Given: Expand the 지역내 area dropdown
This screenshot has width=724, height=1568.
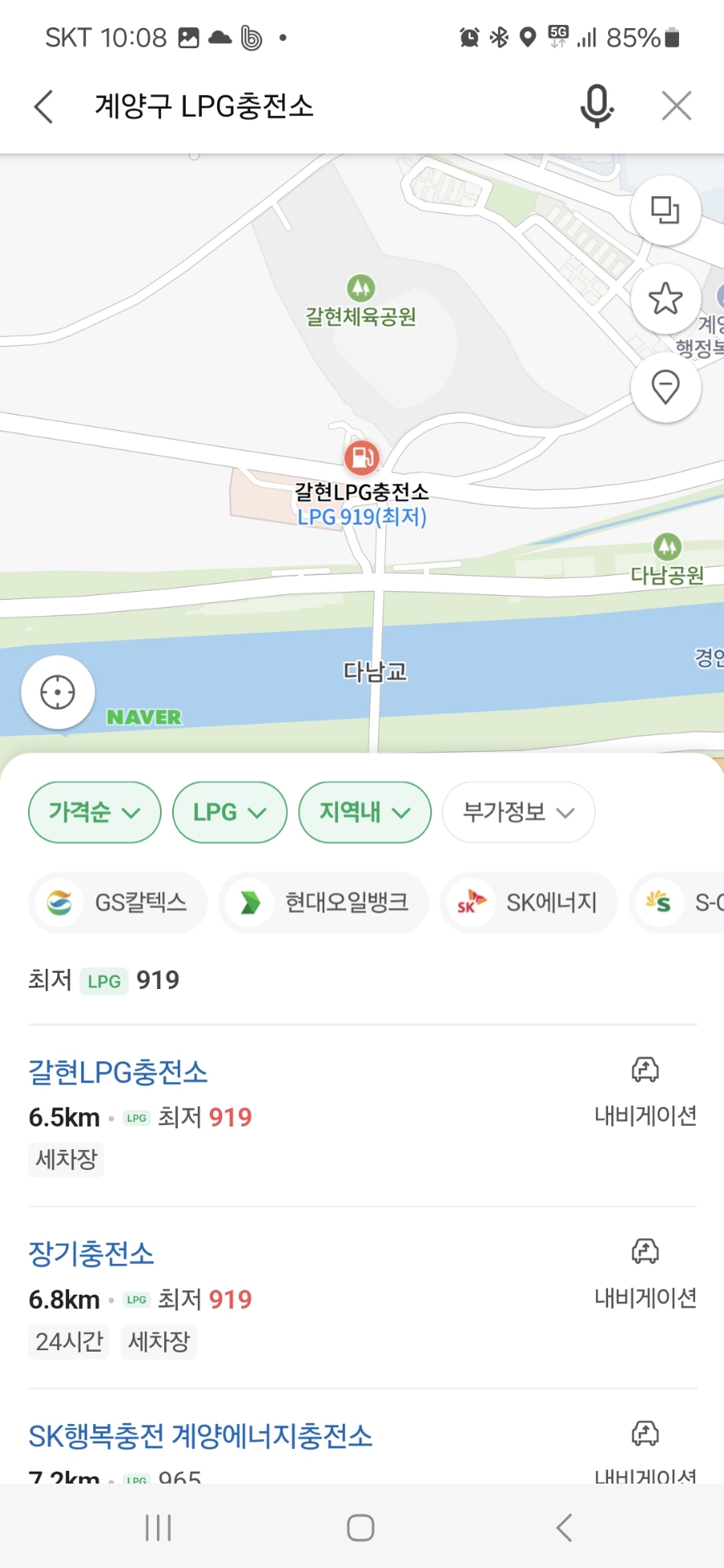Looking at the screenshot, I should [364, 812].
